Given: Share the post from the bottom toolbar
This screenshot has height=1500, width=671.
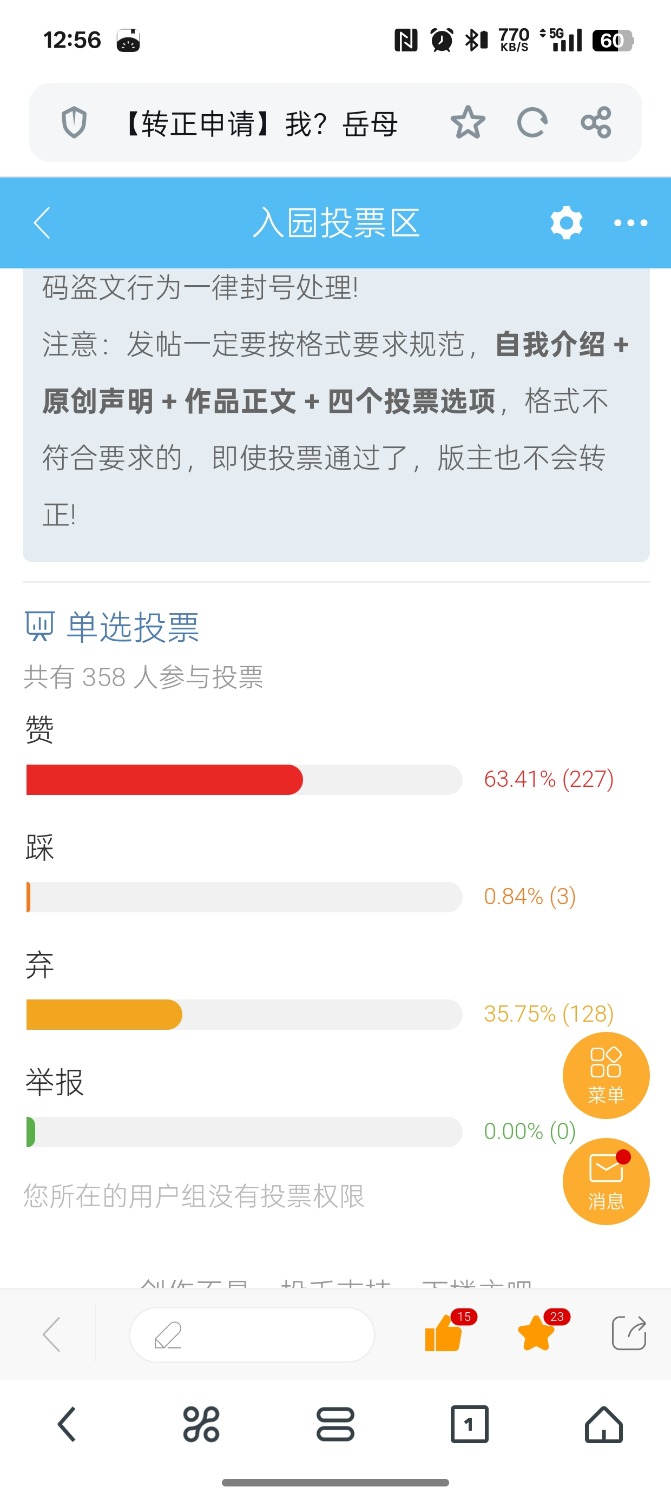Looking at the screenshot, I should (629, 1334).
